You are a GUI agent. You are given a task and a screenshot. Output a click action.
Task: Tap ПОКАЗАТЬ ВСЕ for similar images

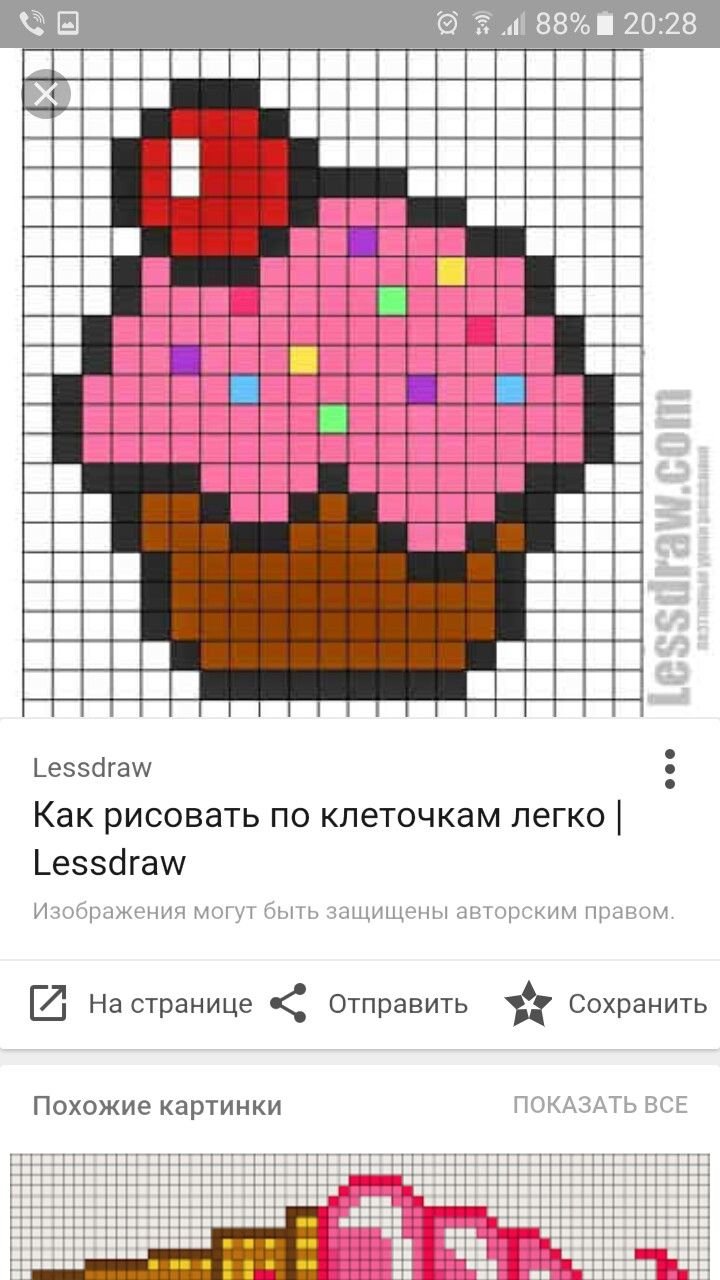coord(600,1105)
